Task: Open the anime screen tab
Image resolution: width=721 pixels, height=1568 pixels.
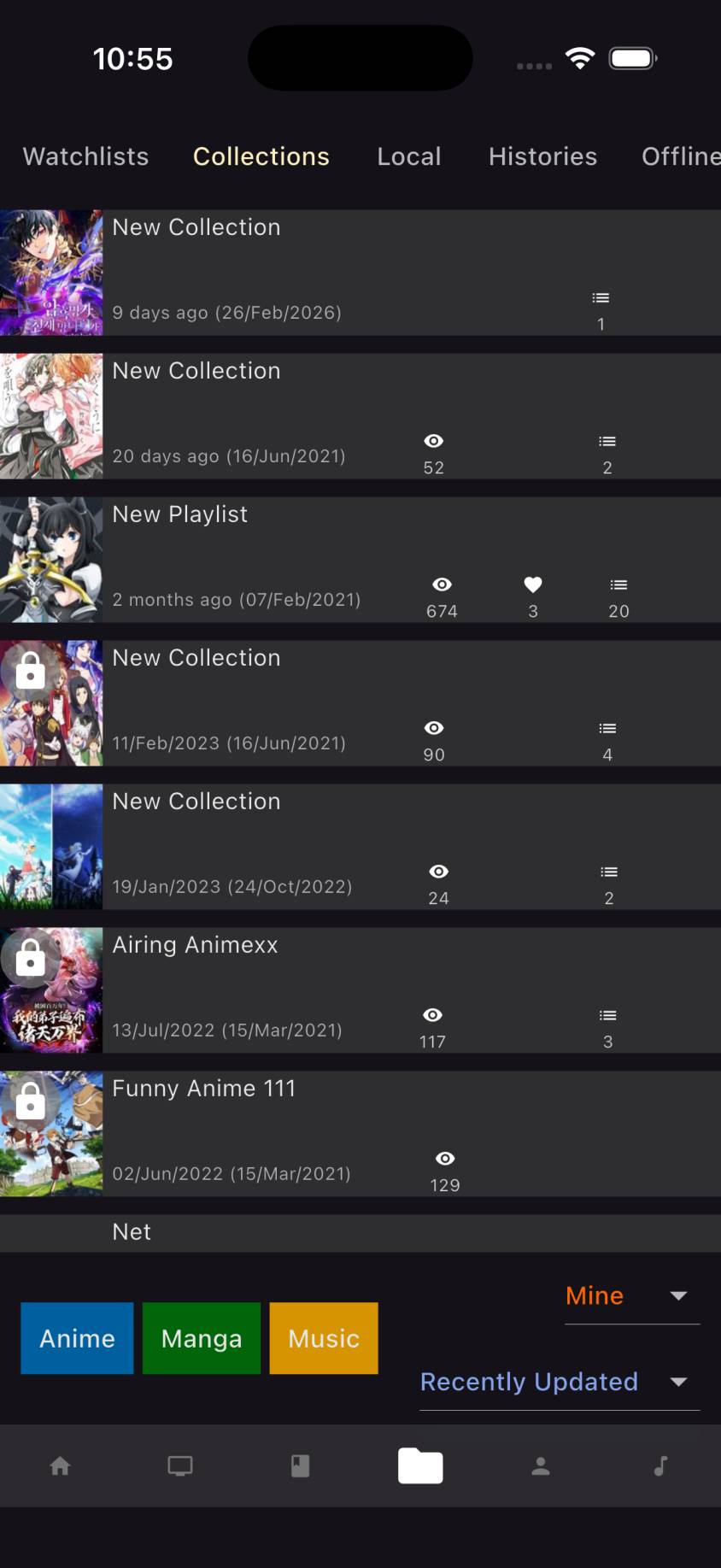Action: [180, 1466]
